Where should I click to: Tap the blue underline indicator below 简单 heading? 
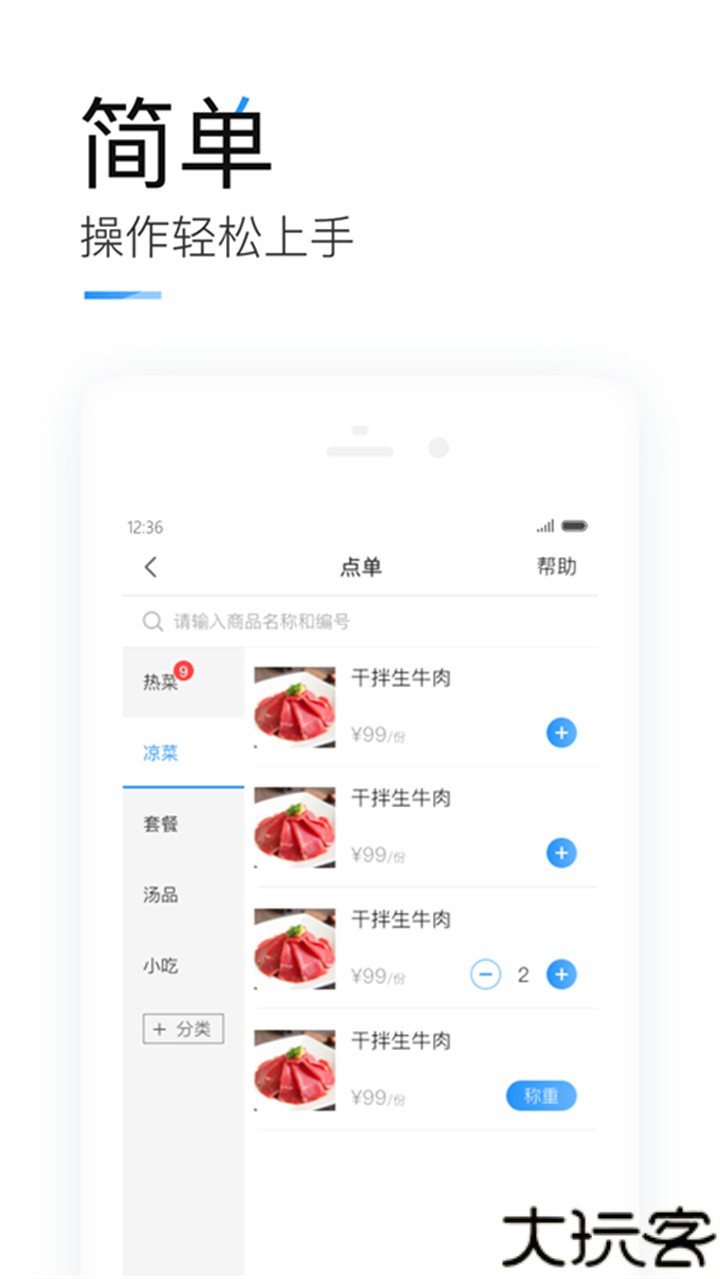120,294
